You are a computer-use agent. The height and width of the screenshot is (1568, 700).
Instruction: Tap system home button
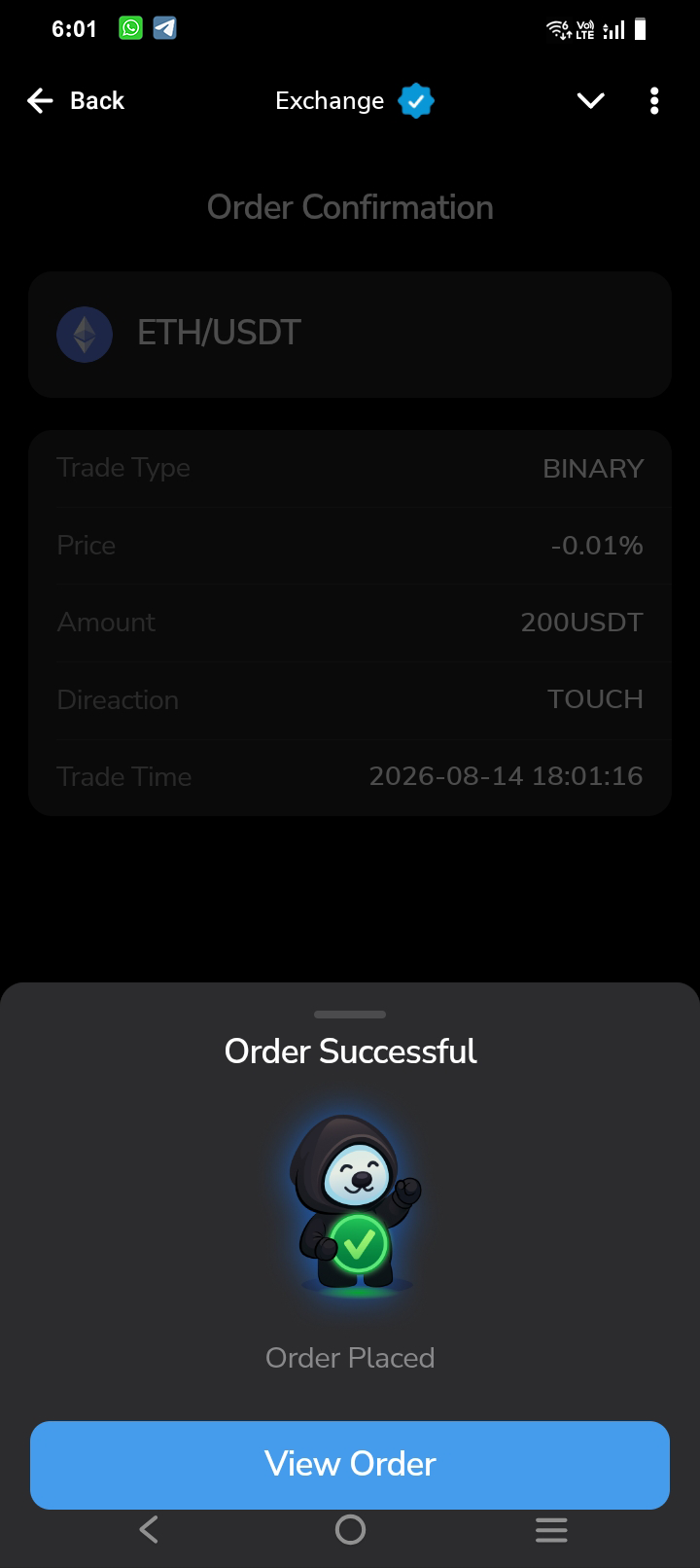point(350,1530)
